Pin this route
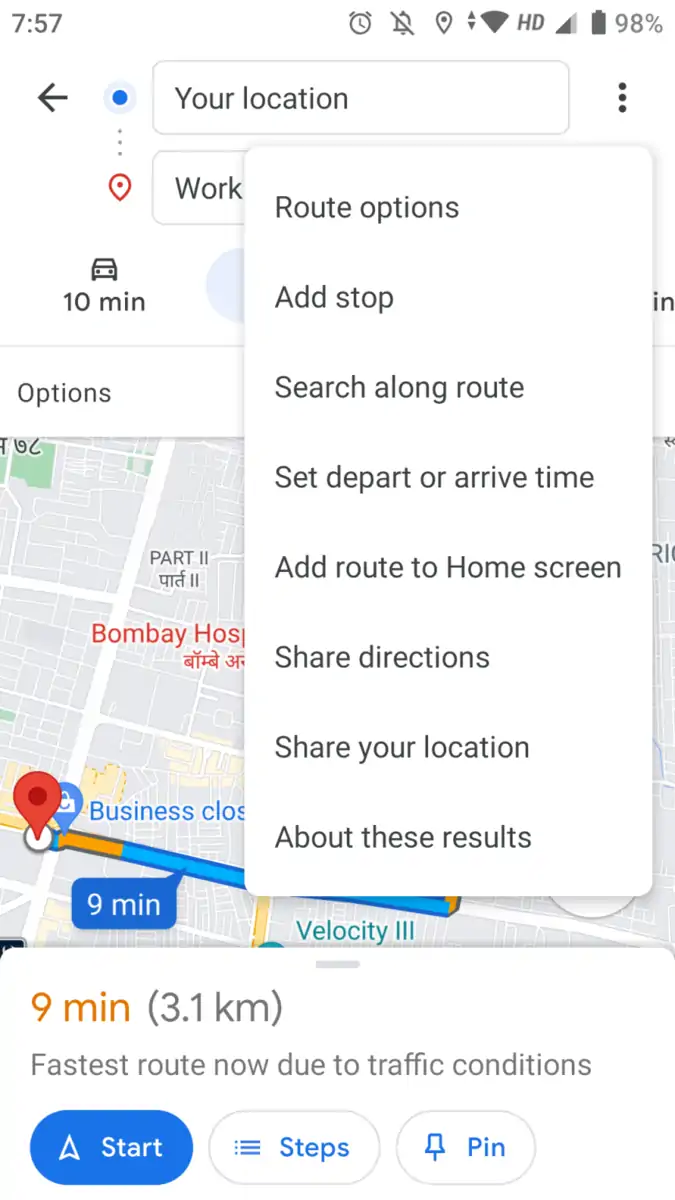The height and width of the screenshot is (1200, 675). point(466,1148)
